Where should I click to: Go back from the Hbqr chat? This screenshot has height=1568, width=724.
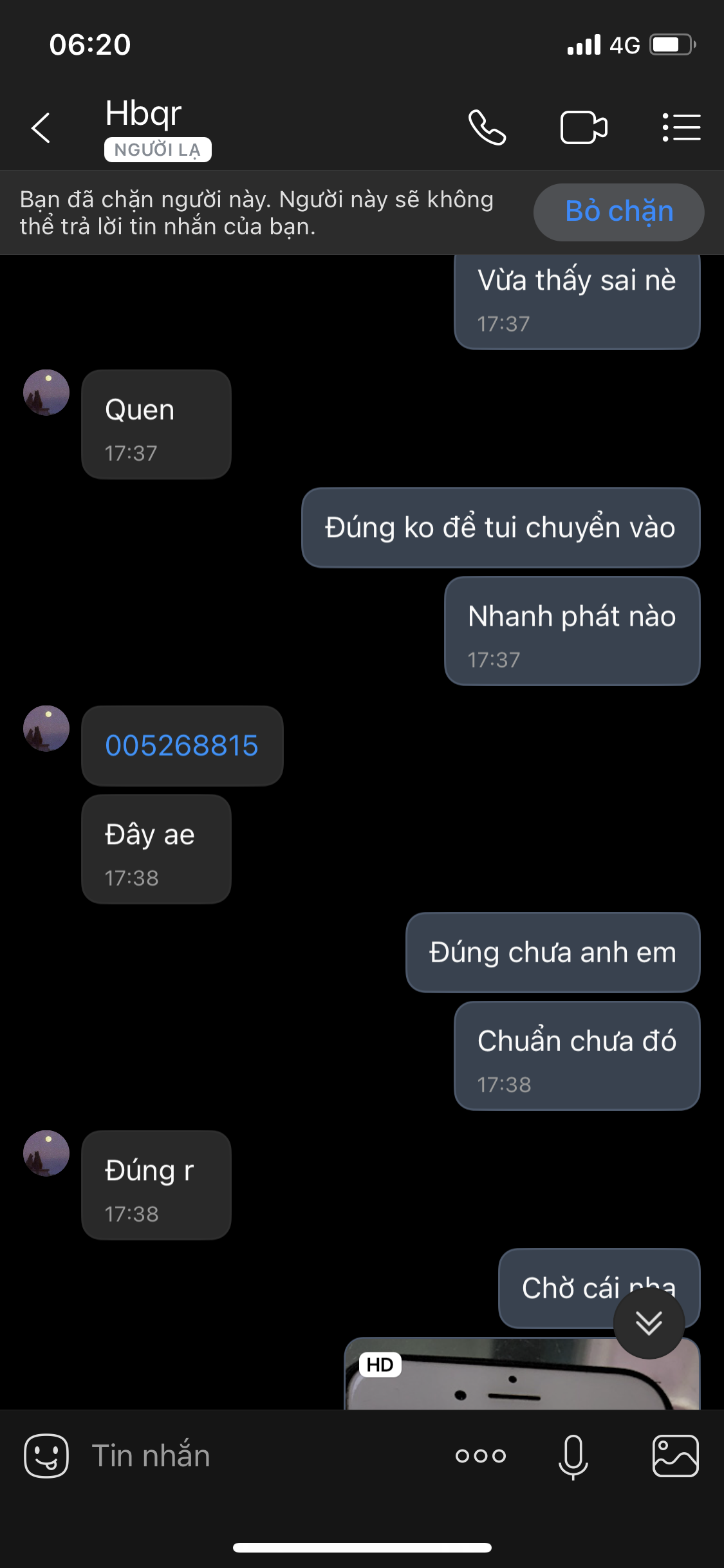41,127
